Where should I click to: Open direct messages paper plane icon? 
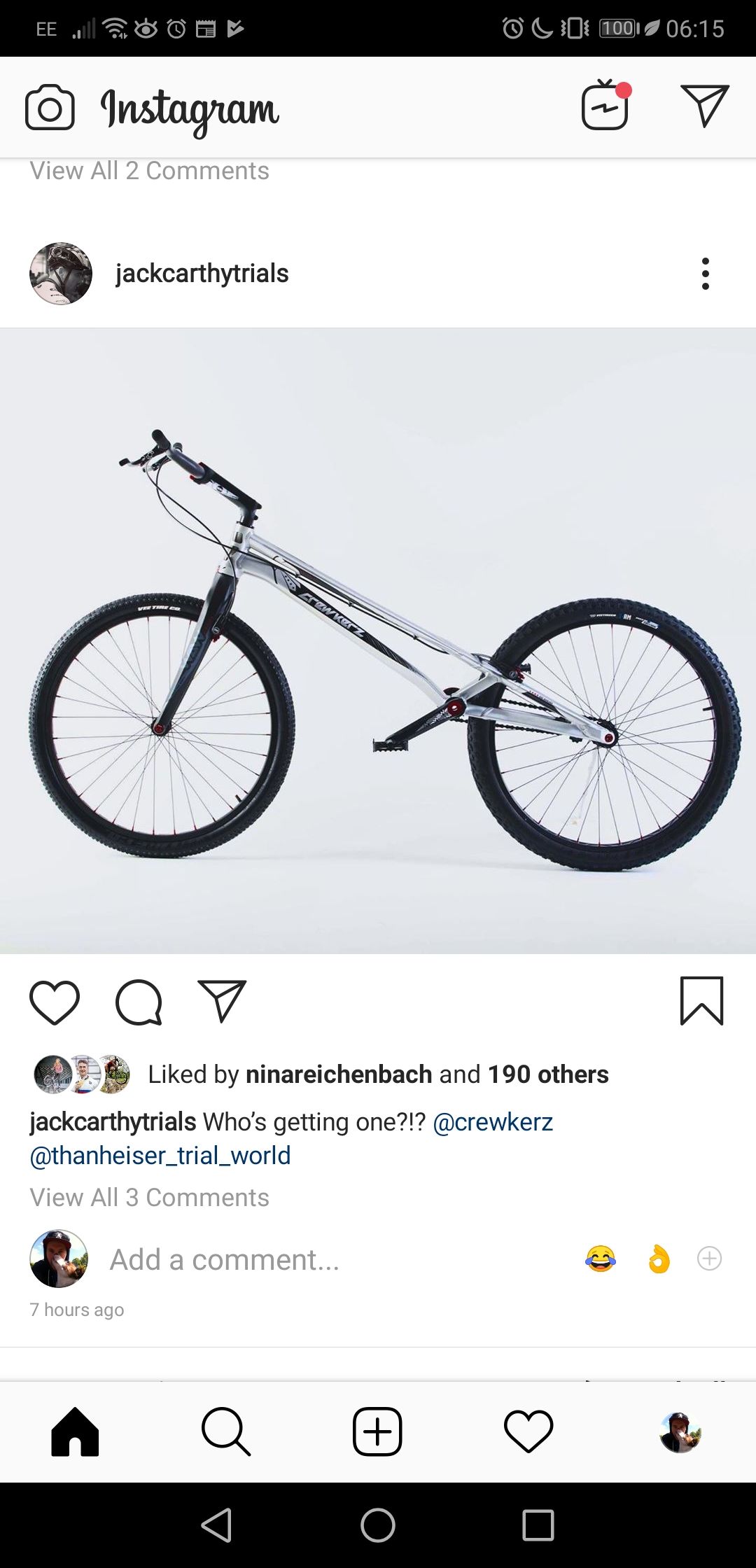[x=704, y=106]
